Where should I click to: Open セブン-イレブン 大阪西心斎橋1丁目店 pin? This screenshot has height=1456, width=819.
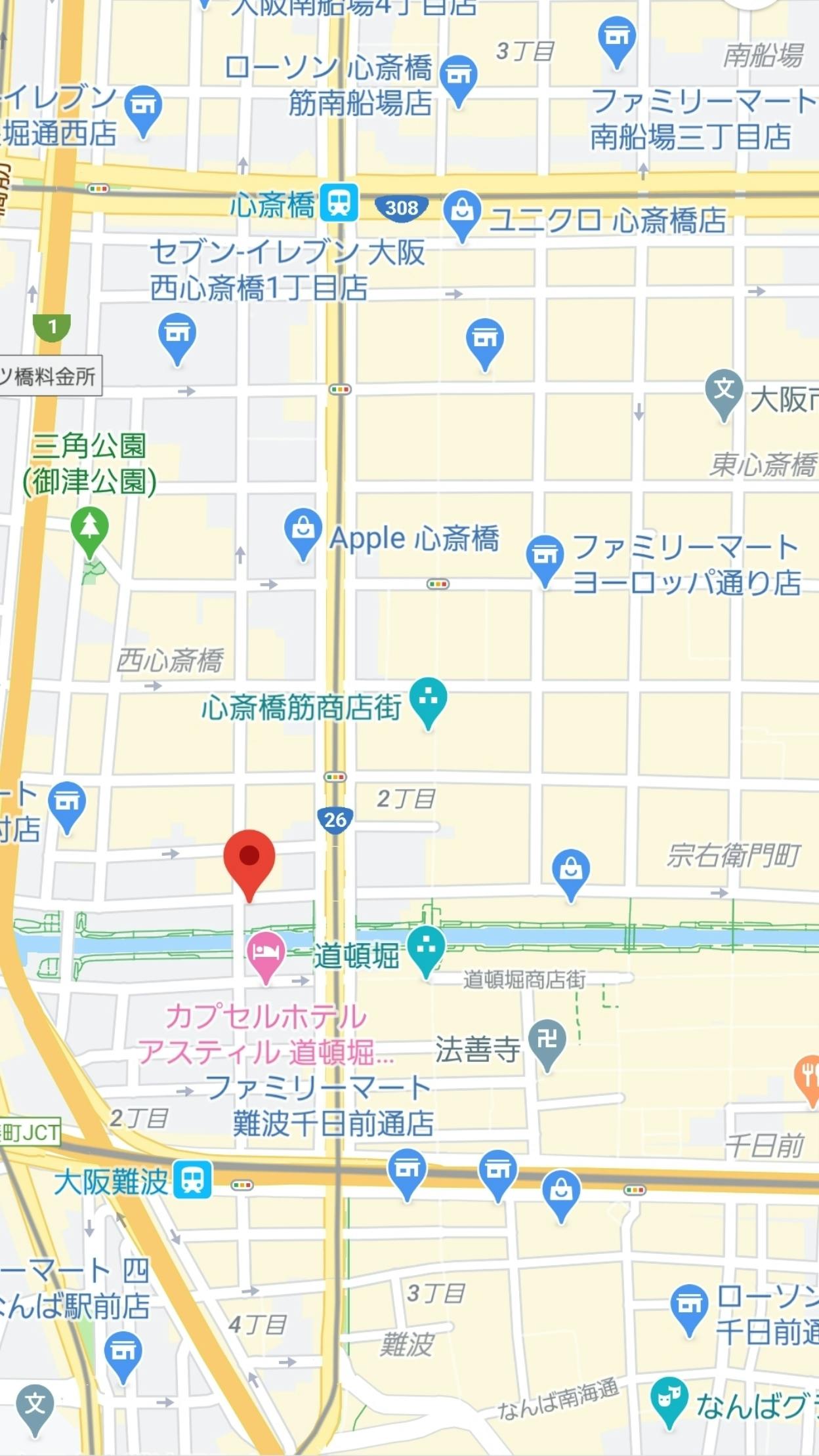[x=177, y=334]
